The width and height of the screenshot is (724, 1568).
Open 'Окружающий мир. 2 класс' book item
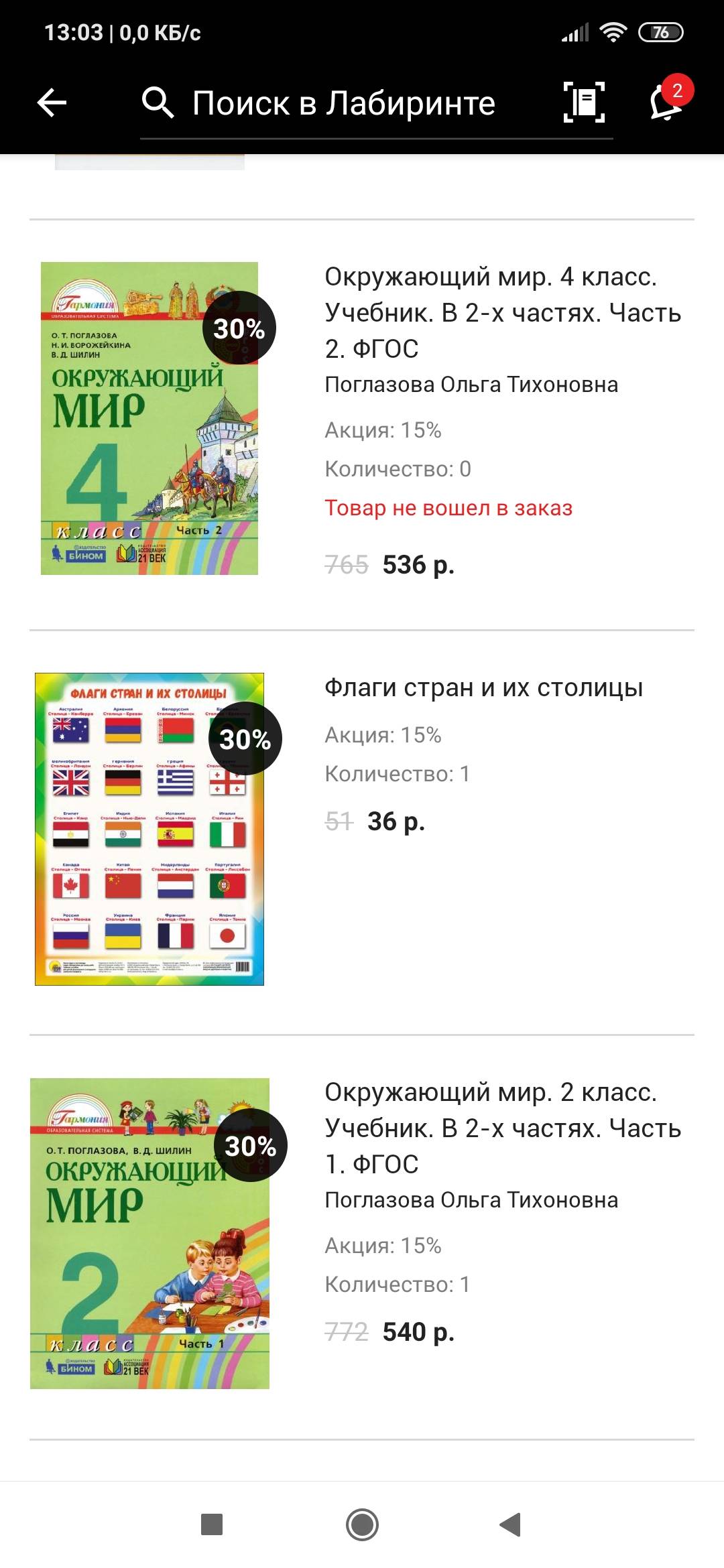(362, 1237)
